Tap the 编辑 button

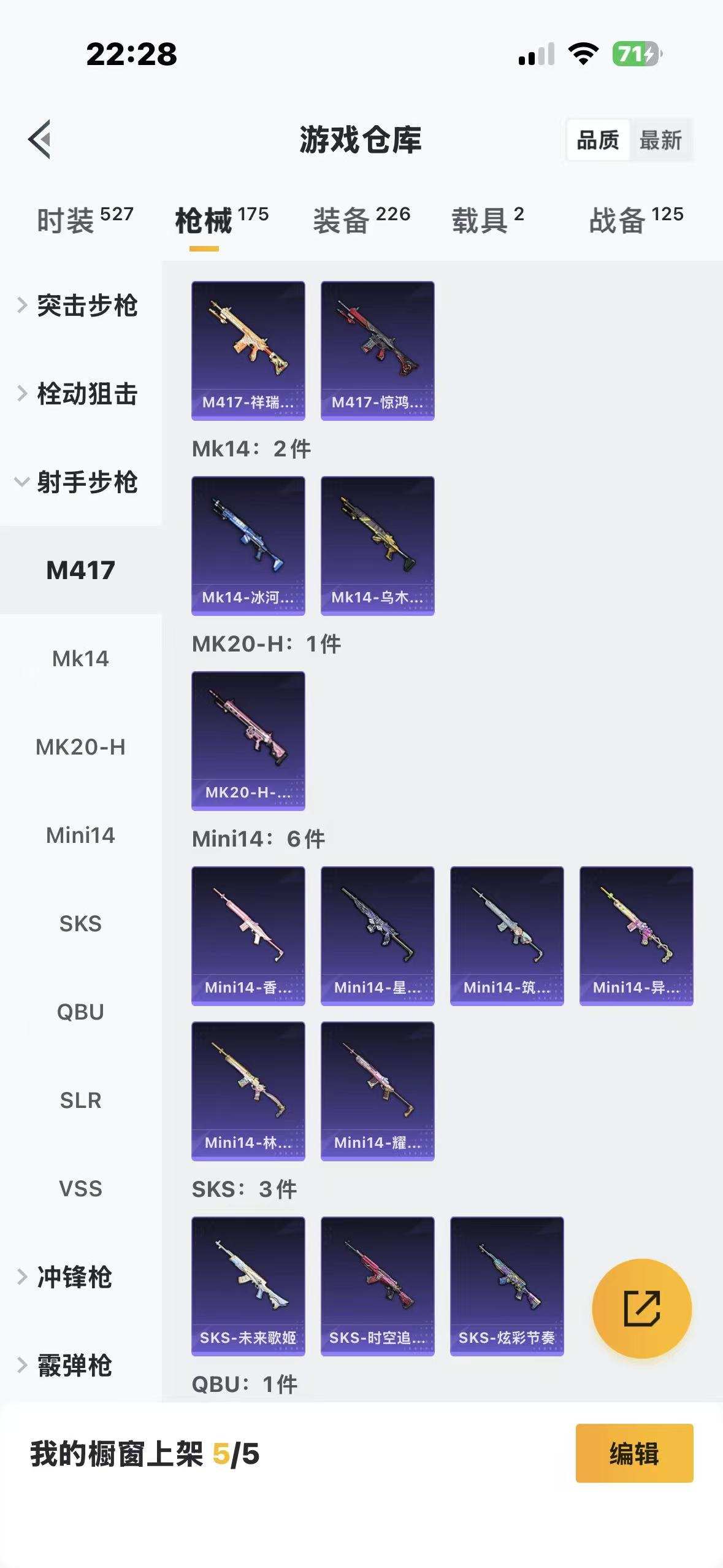tap(634, 1453)
